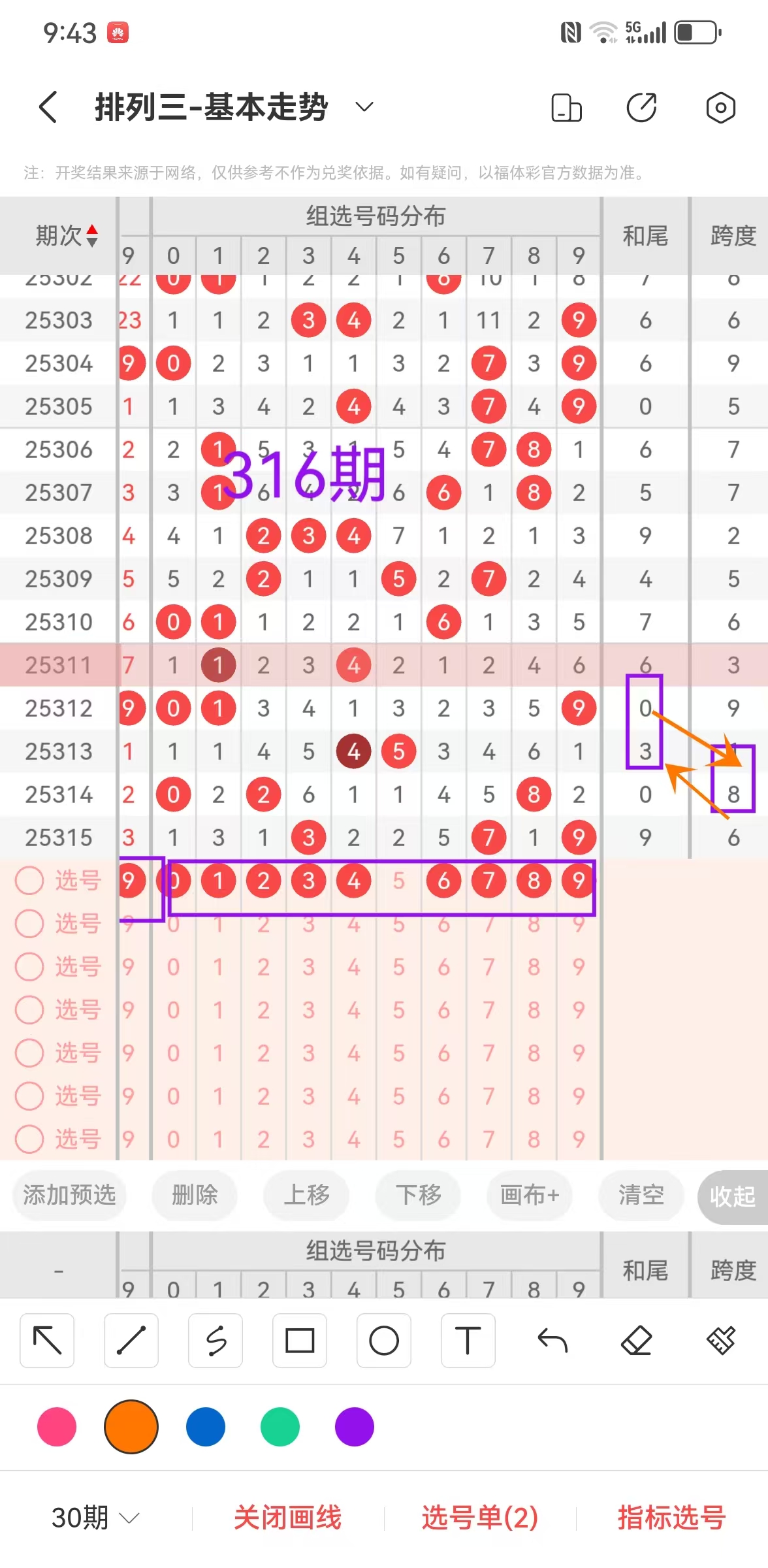Open 选号单(2) list
Screen dimensions: 768x1568
(480, 1517)
